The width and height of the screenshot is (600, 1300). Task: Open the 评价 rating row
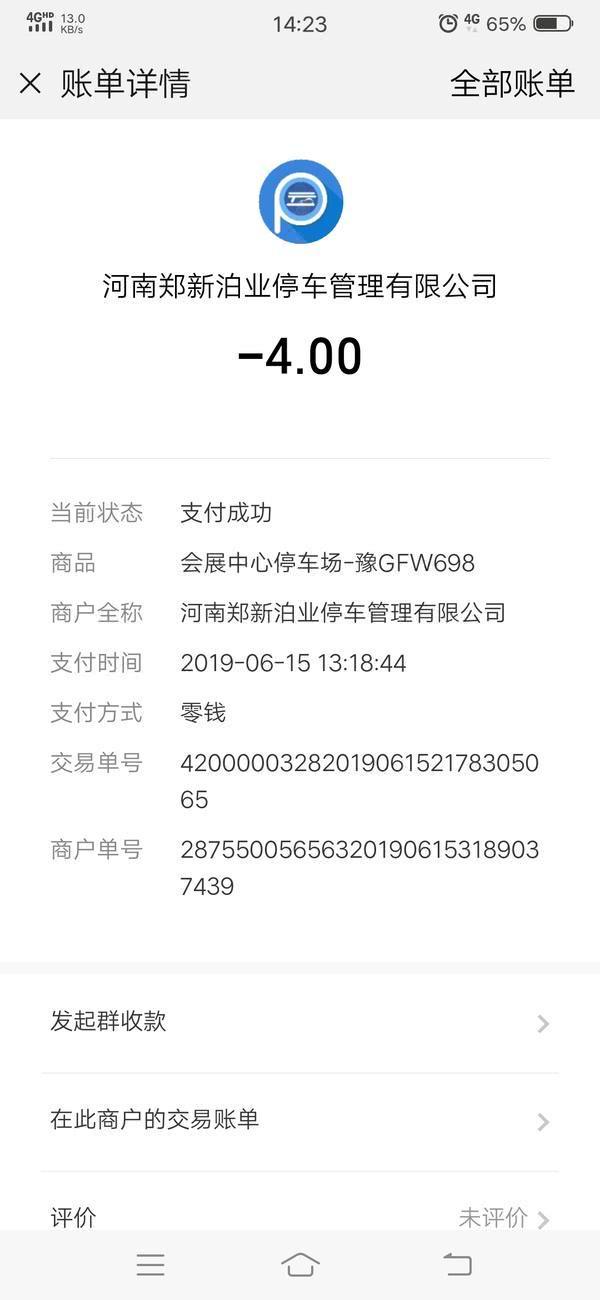(300, 1216)
